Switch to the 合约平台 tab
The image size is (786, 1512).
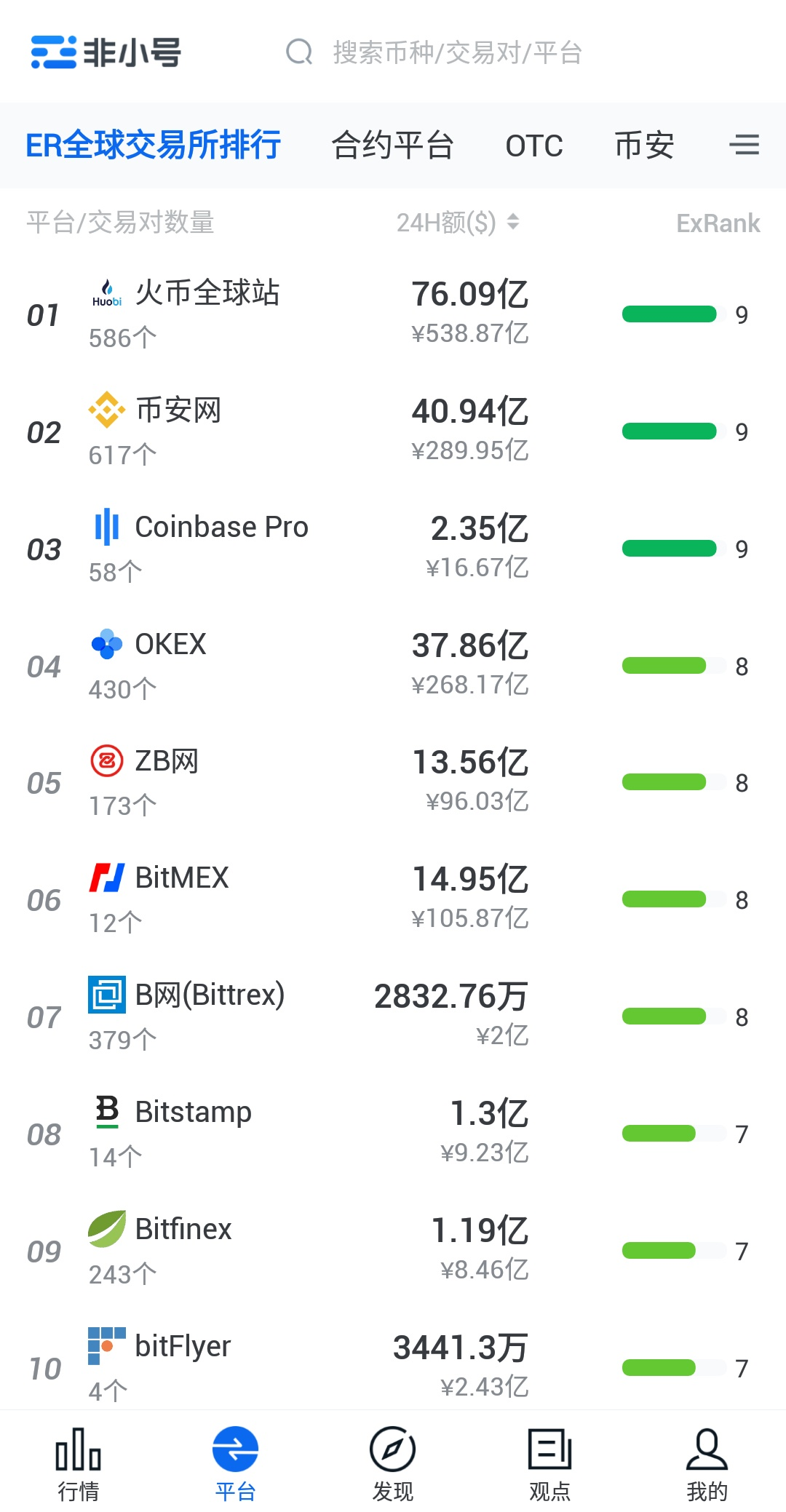point(393,146)
